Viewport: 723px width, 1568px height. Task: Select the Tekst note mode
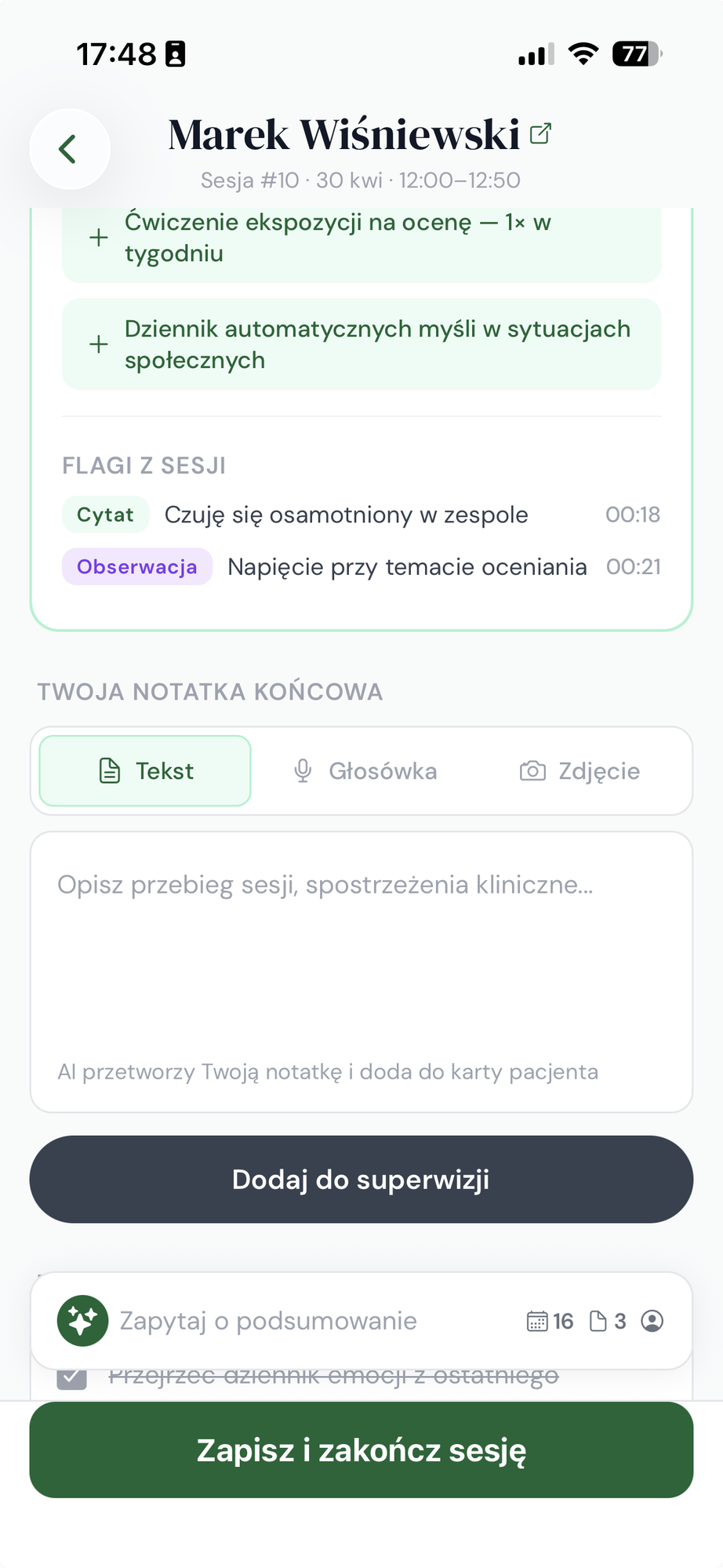pos(144,770)
